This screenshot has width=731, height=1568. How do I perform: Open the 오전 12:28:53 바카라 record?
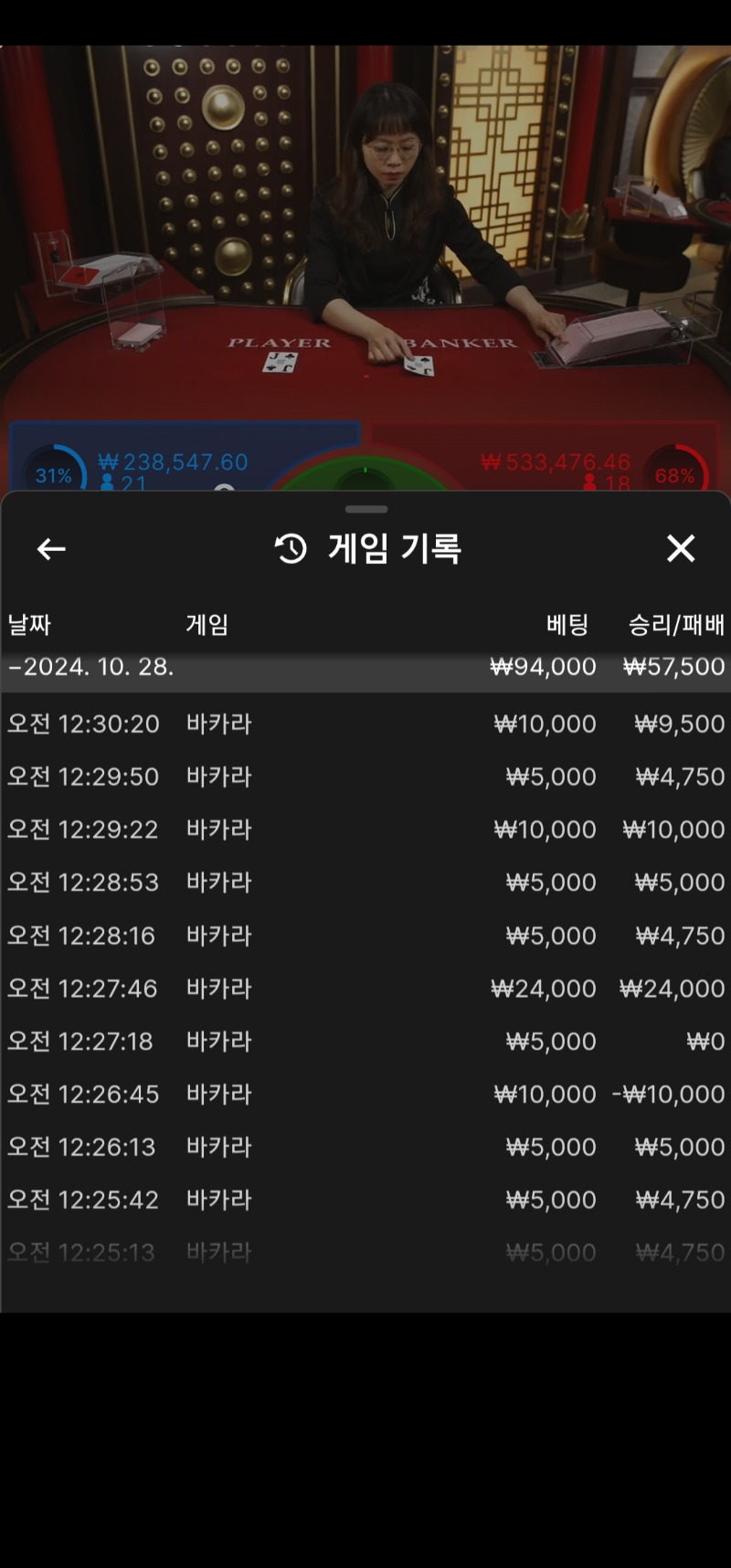pos(365,883)
